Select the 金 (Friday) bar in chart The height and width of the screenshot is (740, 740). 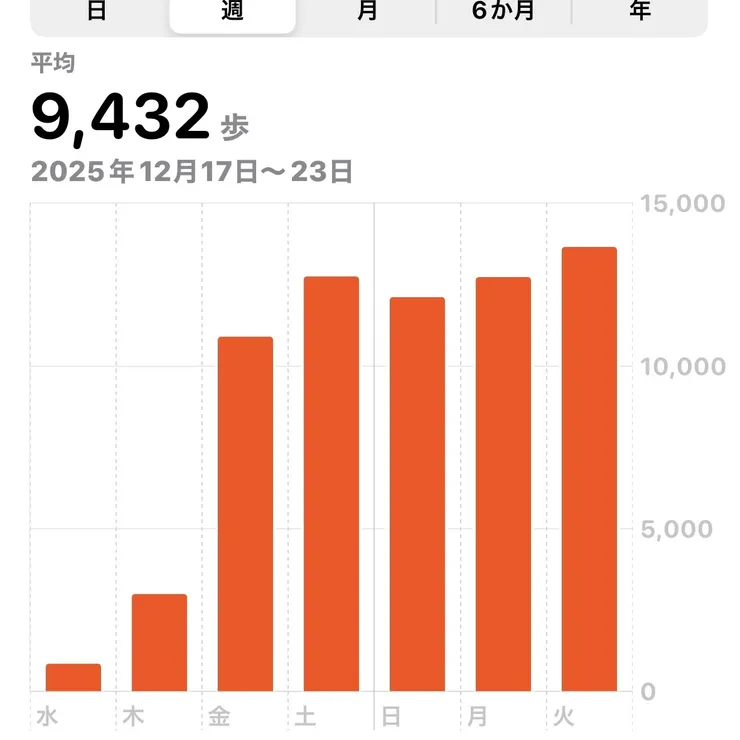pyautogui.click(x=245, y=514)
